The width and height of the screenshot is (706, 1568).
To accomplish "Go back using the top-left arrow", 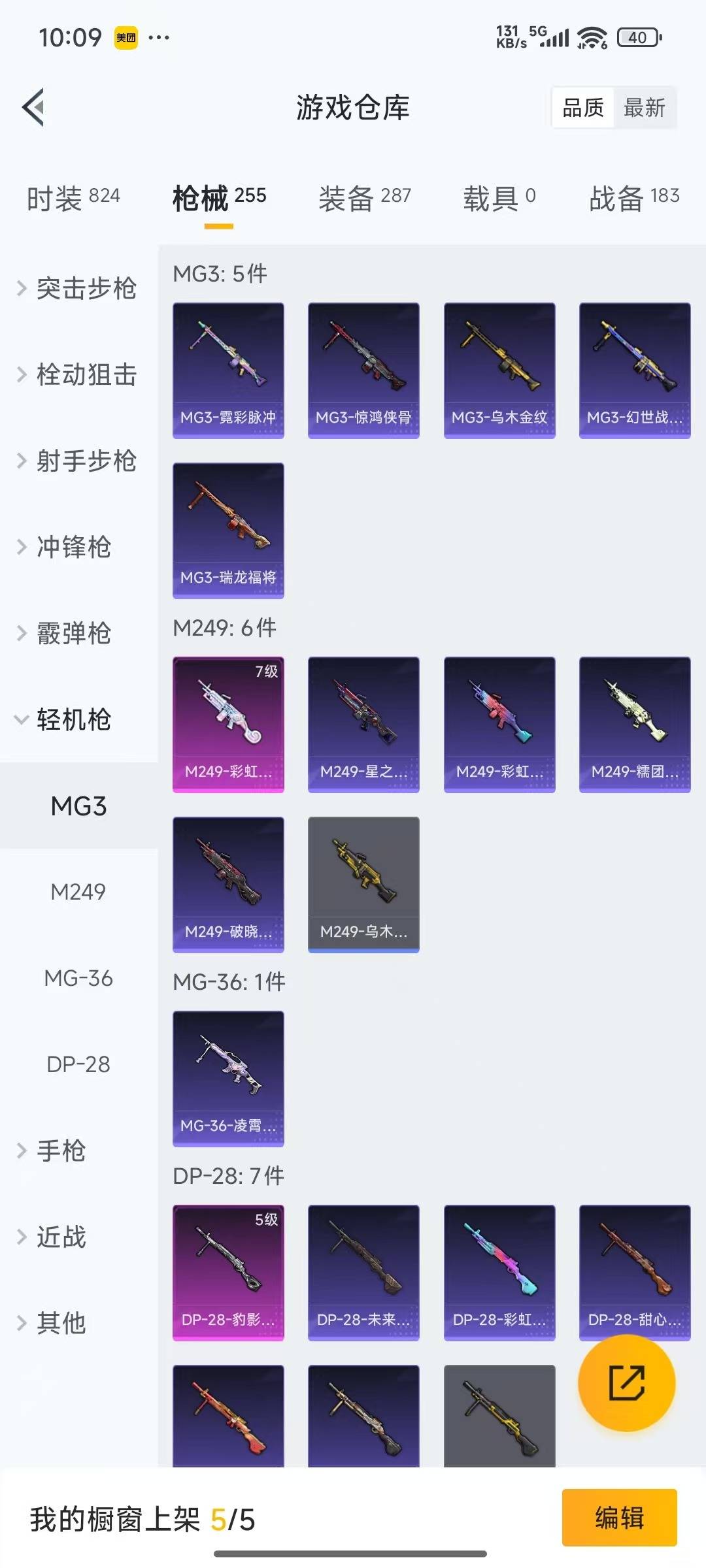I will (34, 107).
